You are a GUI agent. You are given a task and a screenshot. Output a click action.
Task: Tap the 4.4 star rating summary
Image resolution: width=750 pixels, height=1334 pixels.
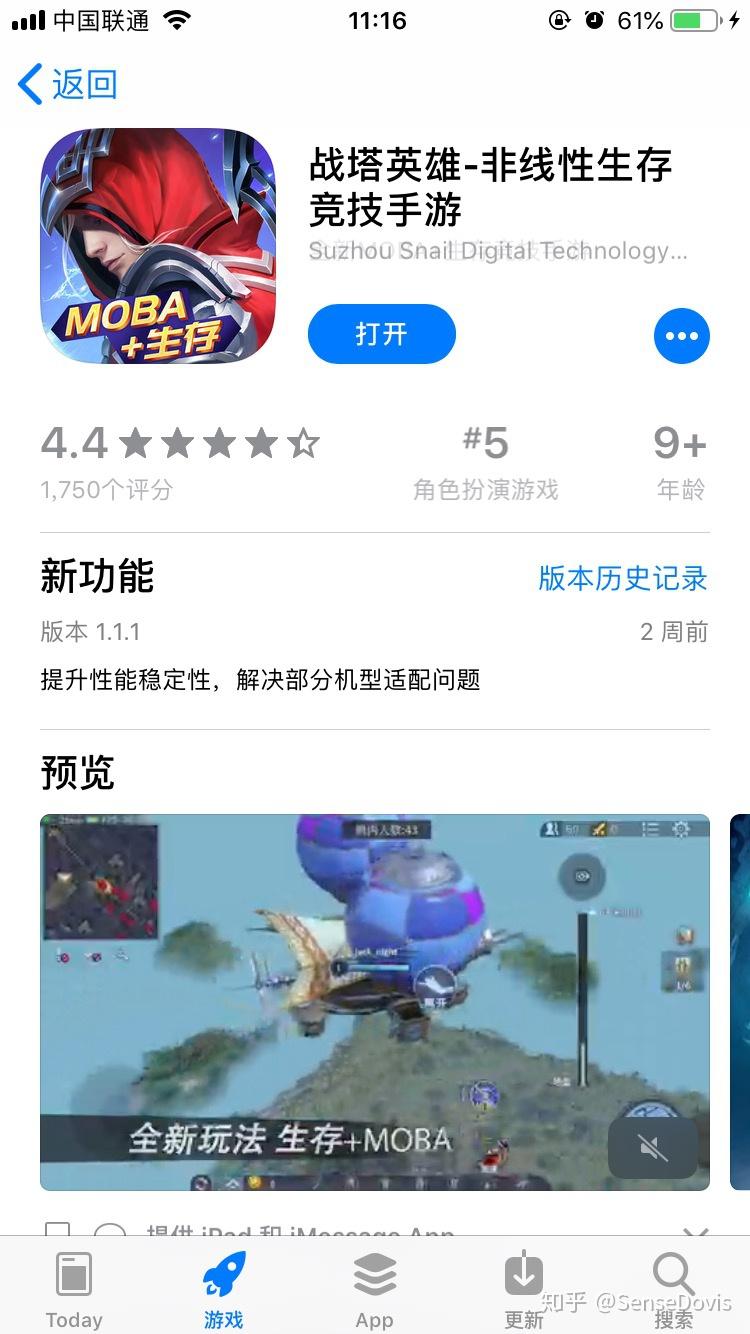coord(180,459)
